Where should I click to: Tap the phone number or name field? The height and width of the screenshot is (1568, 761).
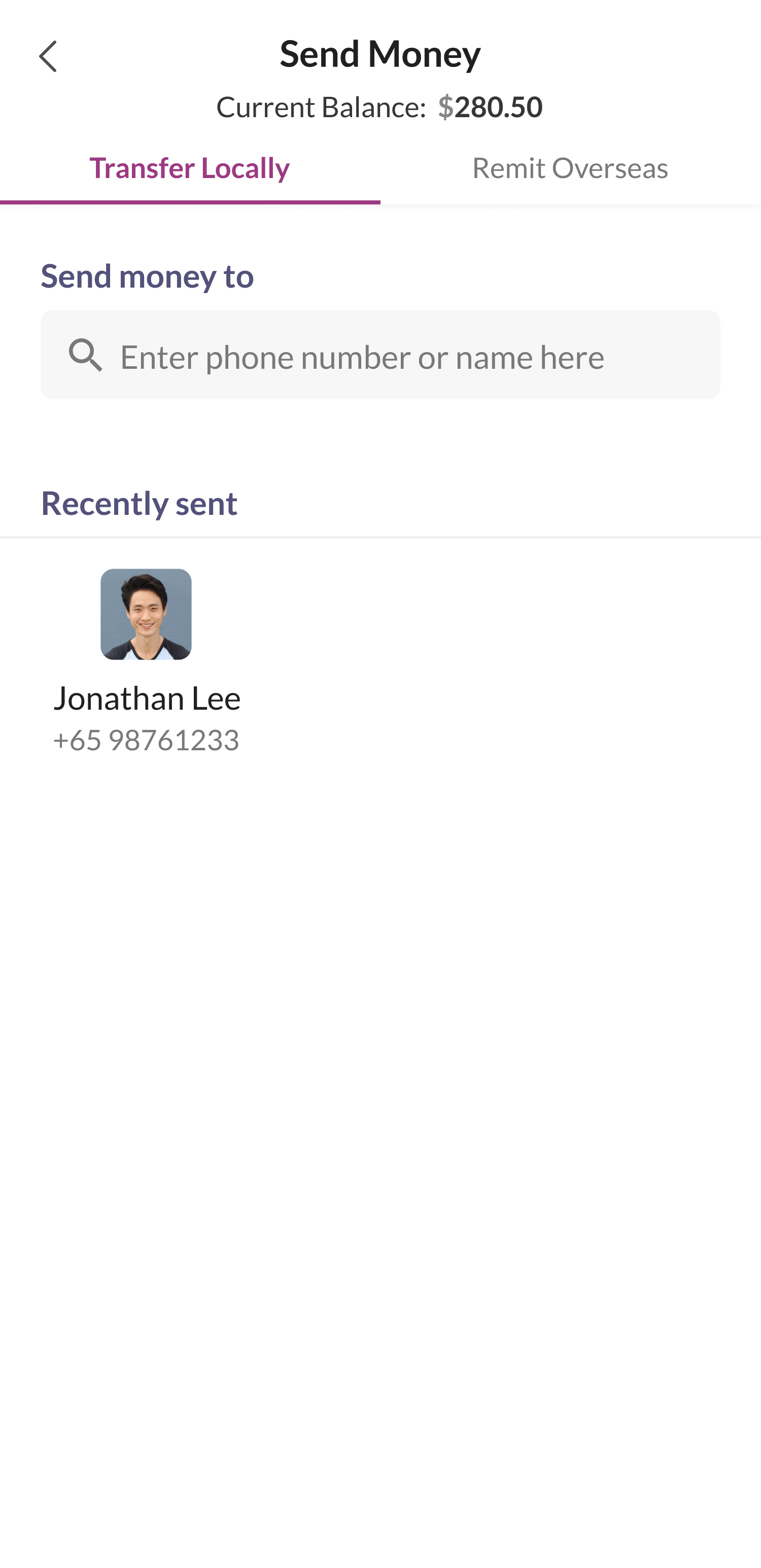coord(380,355)
